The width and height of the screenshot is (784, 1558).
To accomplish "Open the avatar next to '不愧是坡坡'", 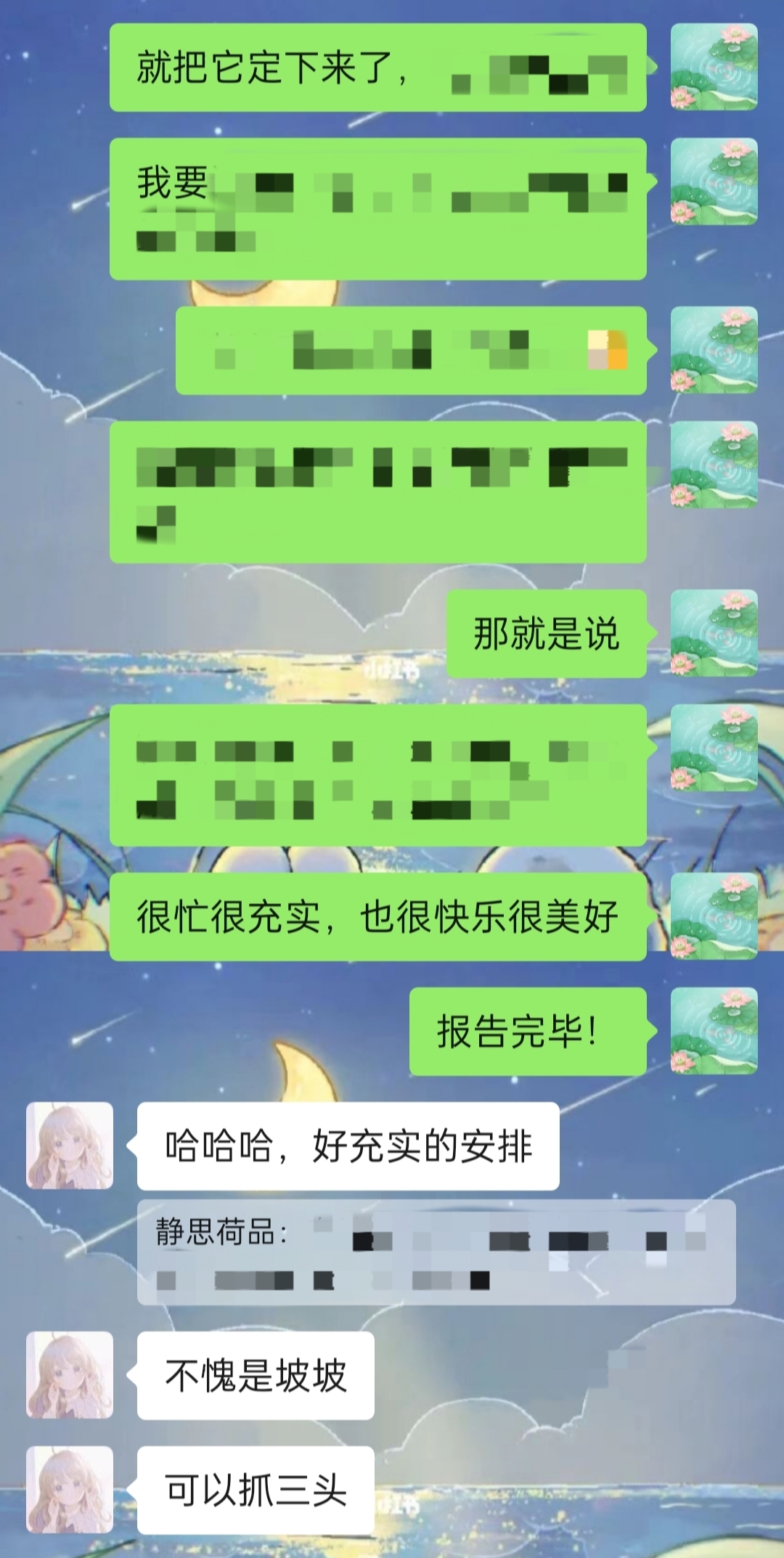I will (x=70, y=1375).
